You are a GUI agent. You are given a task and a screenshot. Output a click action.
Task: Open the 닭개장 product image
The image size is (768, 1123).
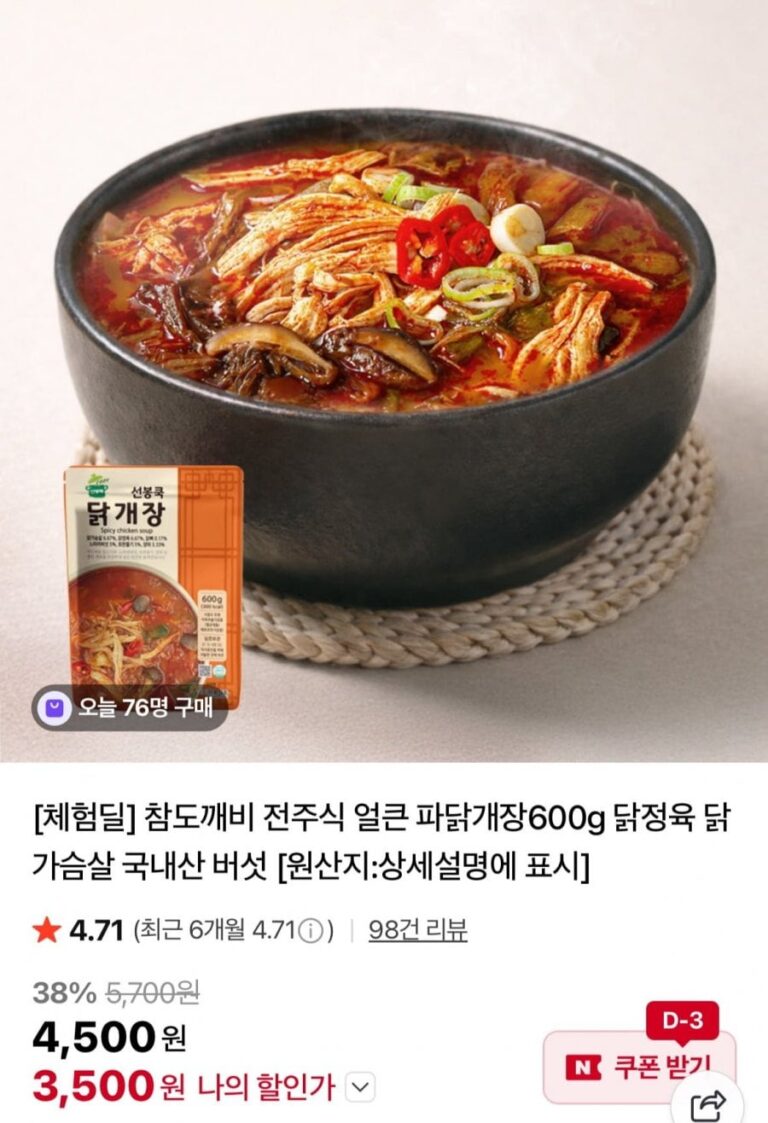click(384, 380)
